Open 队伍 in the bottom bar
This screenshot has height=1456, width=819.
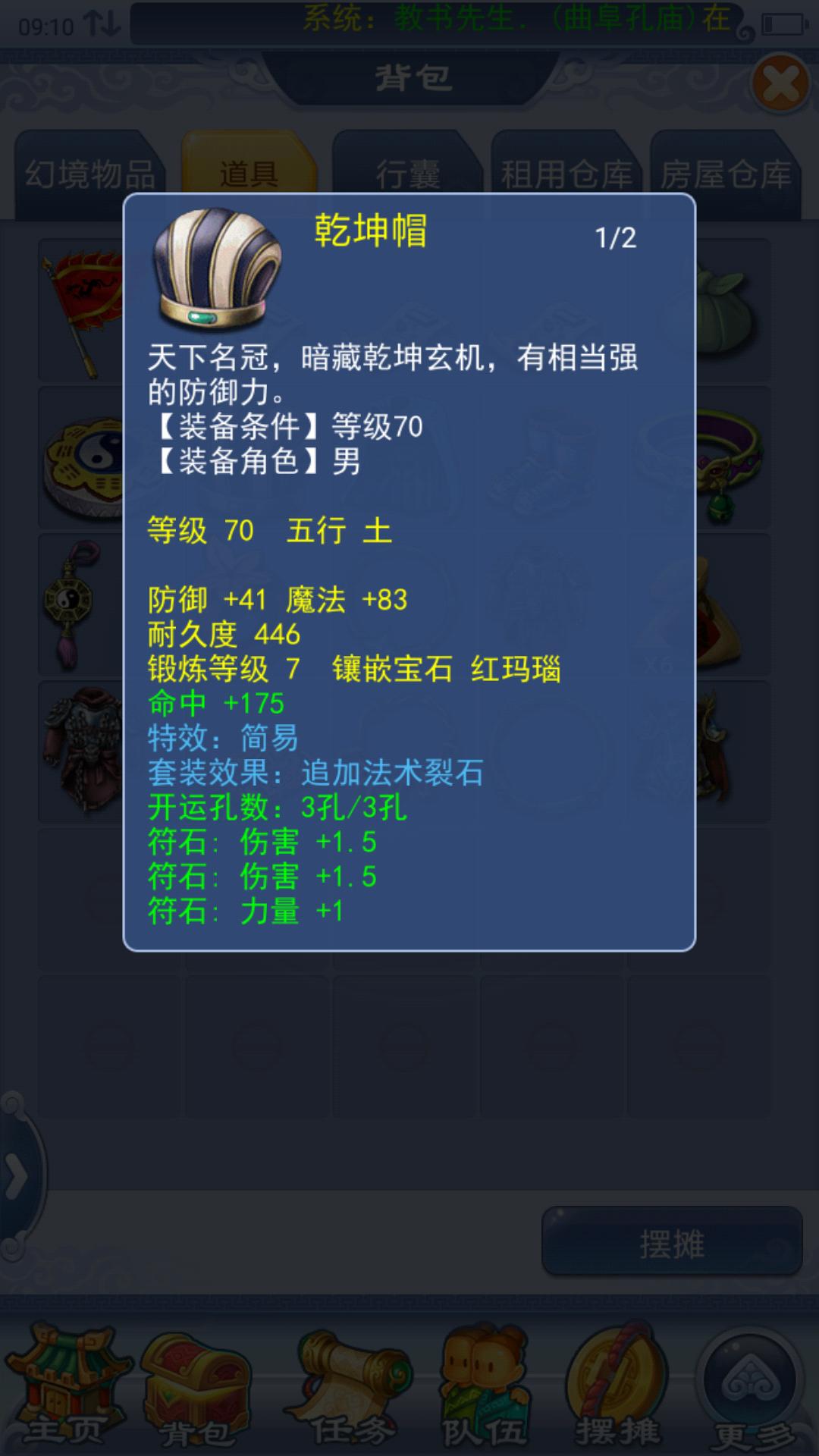(484, 1388)
